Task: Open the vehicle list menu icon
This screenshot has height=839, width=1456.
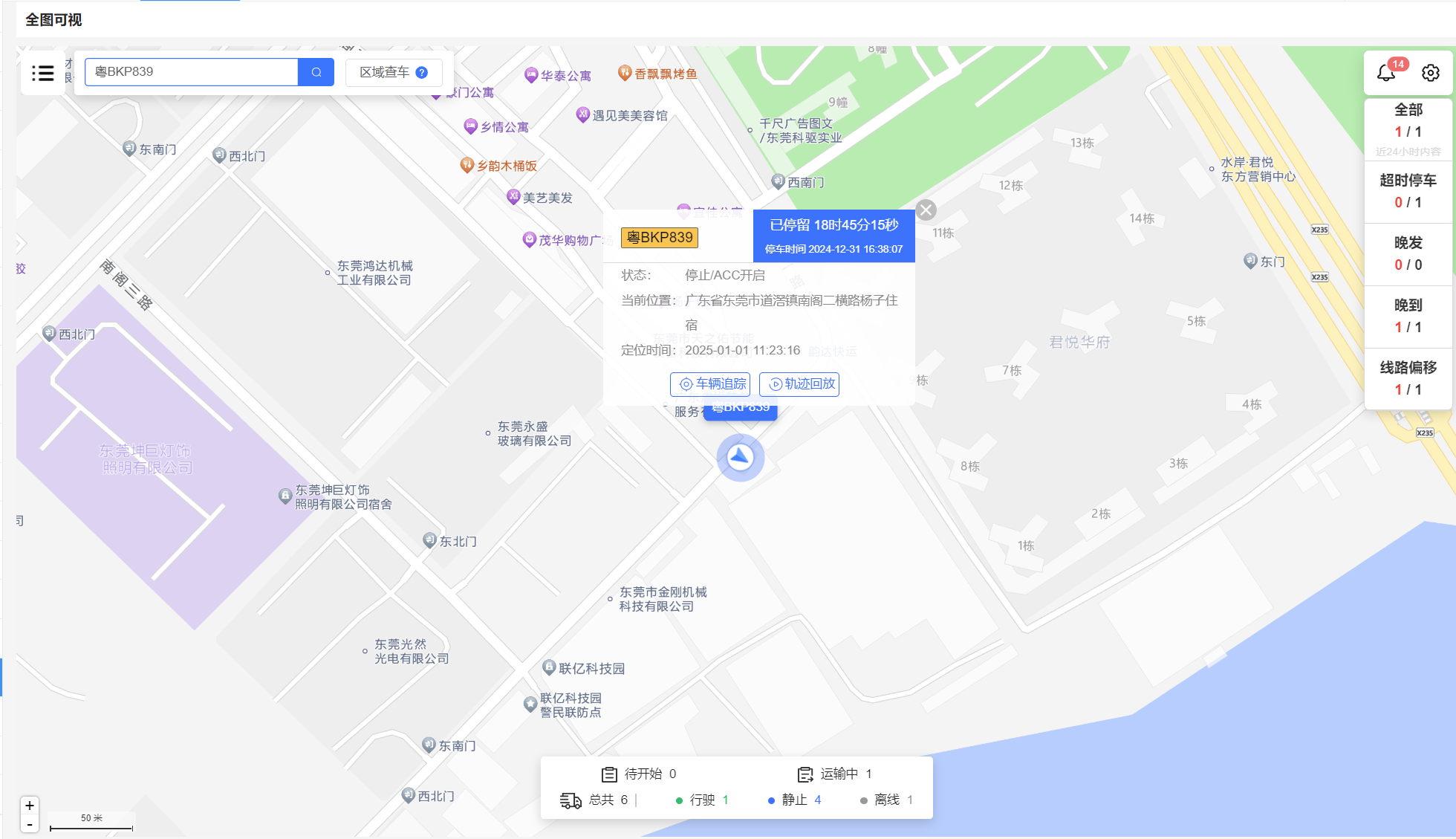Action: [42, 73]
